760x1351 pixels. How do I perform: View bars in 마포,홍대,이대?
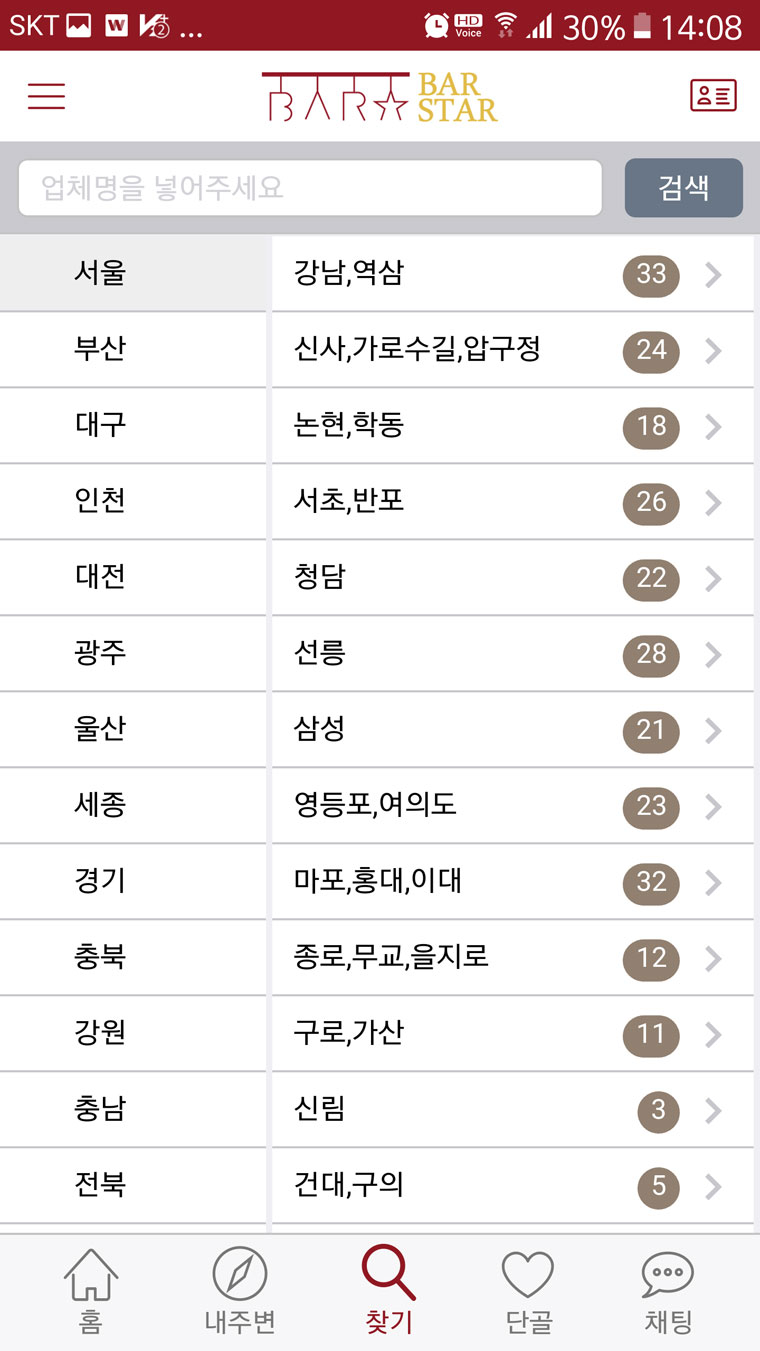pos(510,882)
